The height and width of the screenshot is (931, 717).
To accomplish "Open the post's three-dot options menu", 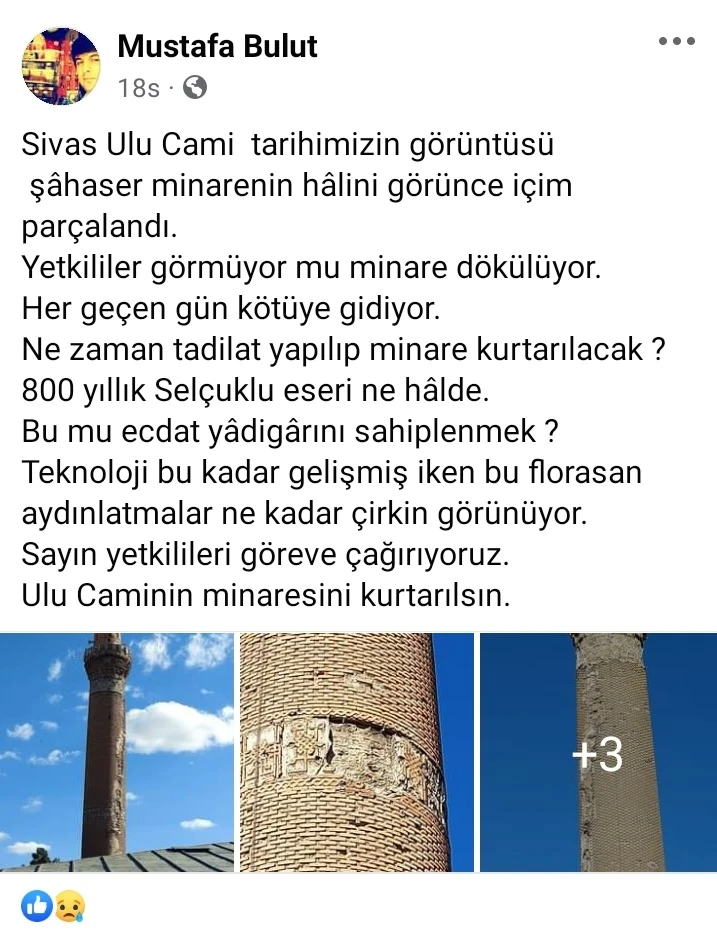I will click(677, 42).
